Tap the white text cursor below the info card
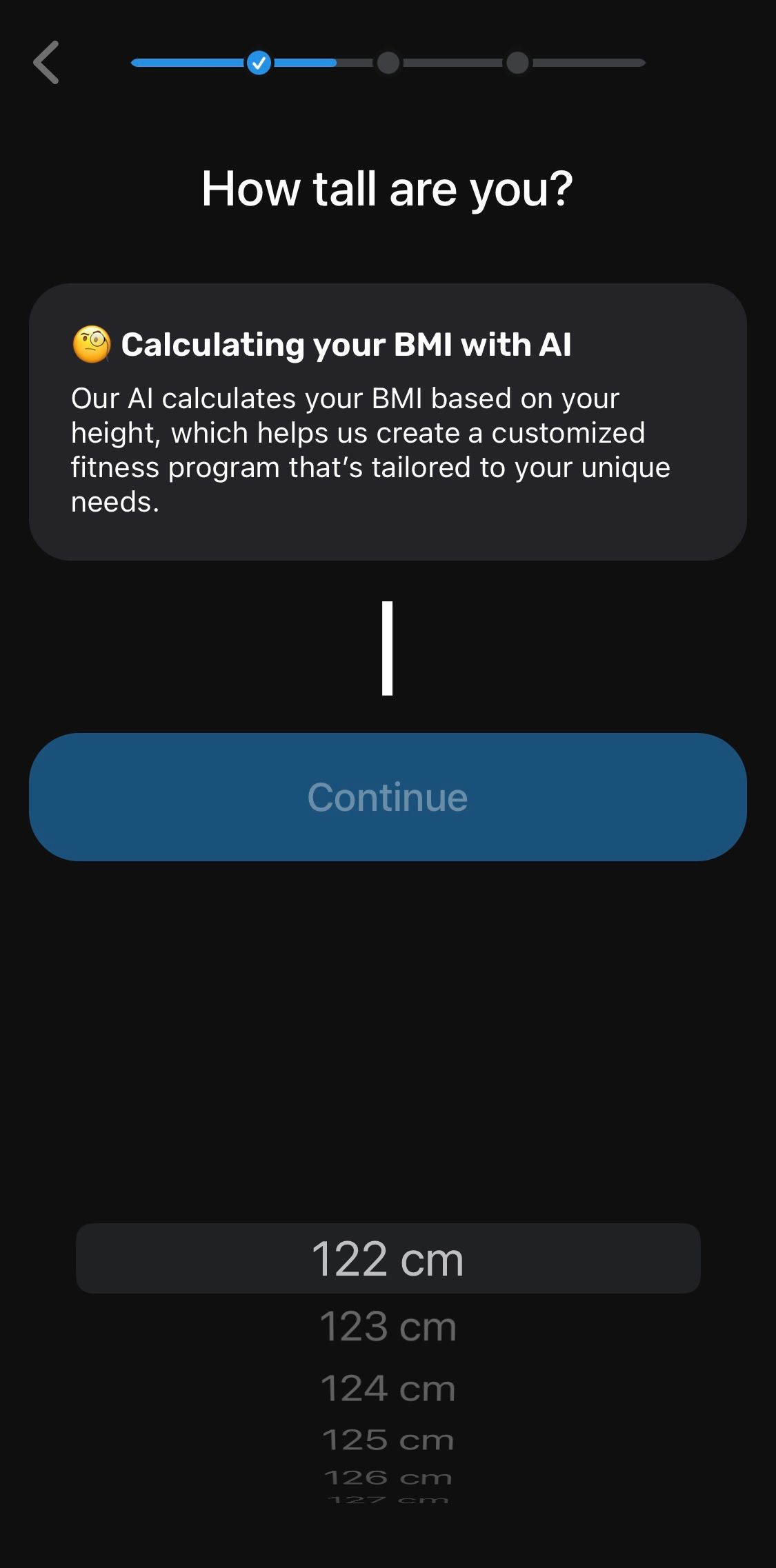This screenshot has height=1568, width=776. (x=388, y=648)
